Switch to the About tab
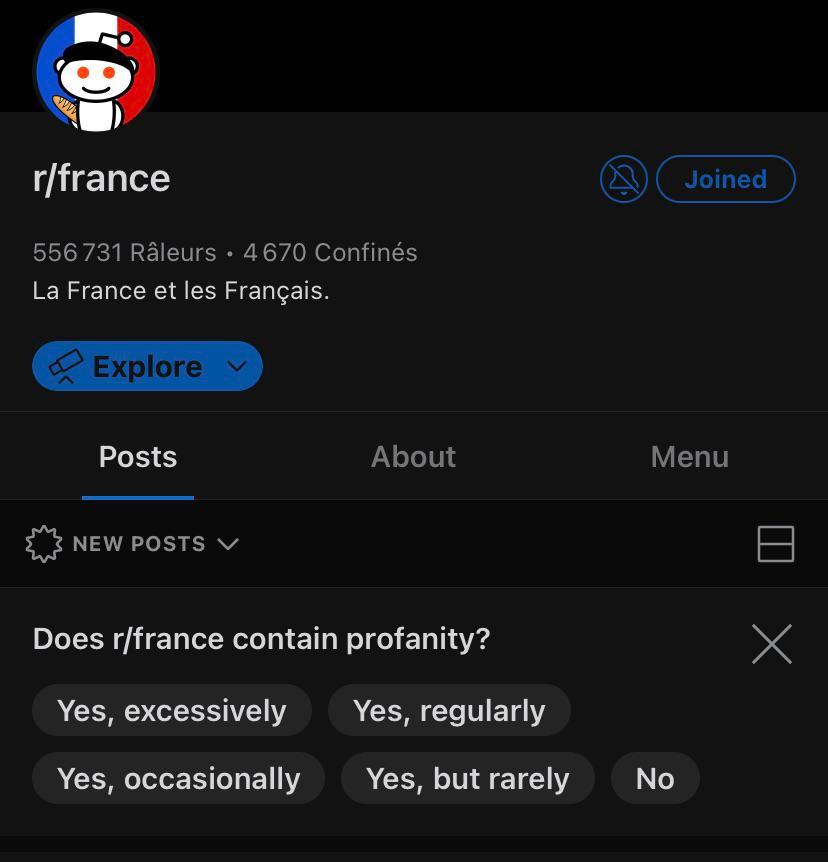 (413, 457)
